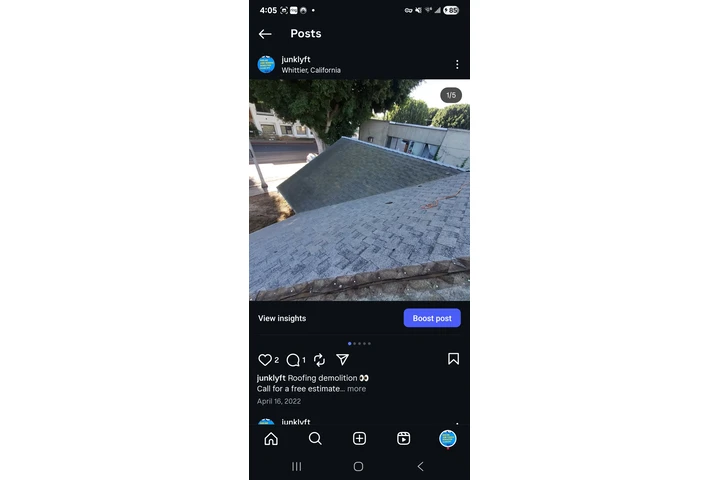Screen dimensions: 720x480
Task: Tap the Boost post button
Action: 432,318
